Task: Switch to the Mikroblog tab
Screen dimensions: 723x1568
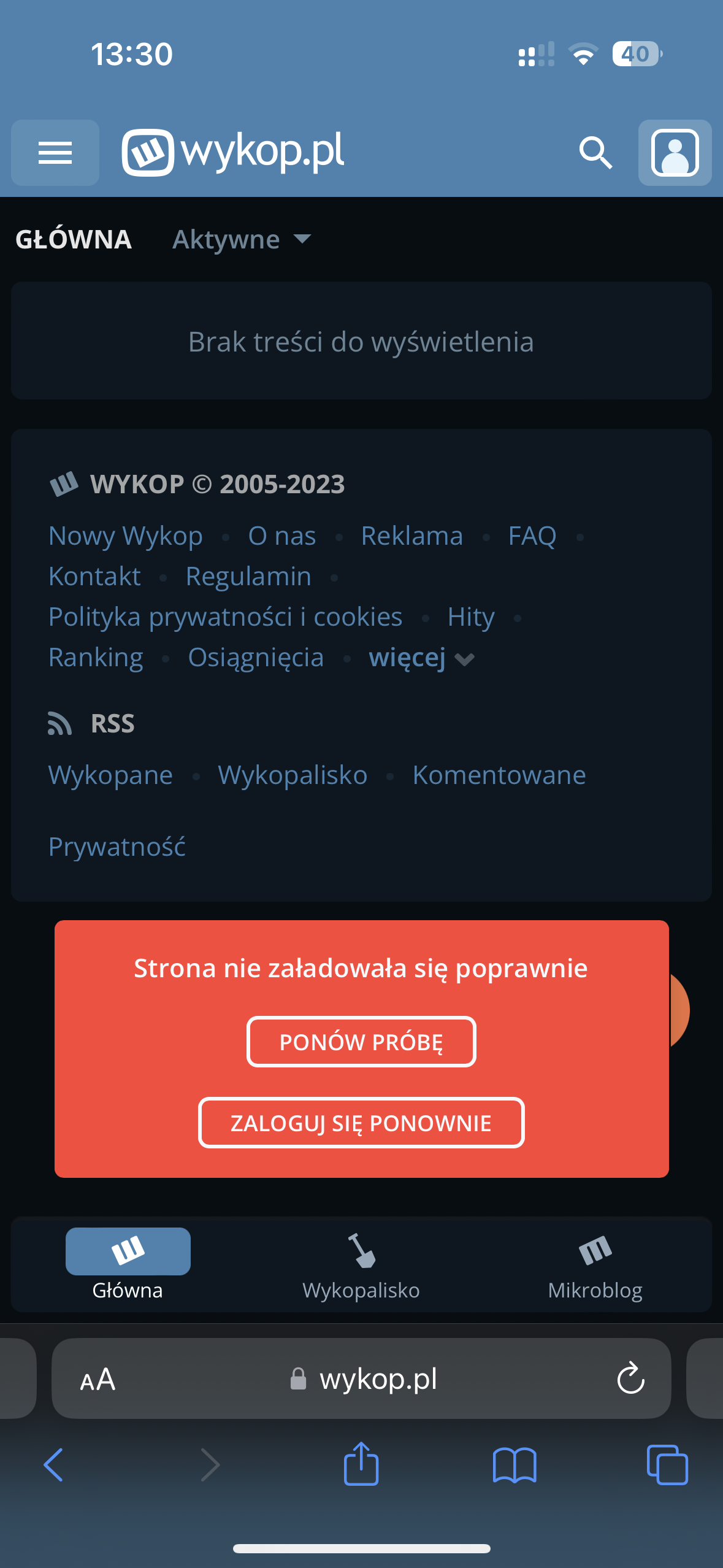Action: 595,1265
